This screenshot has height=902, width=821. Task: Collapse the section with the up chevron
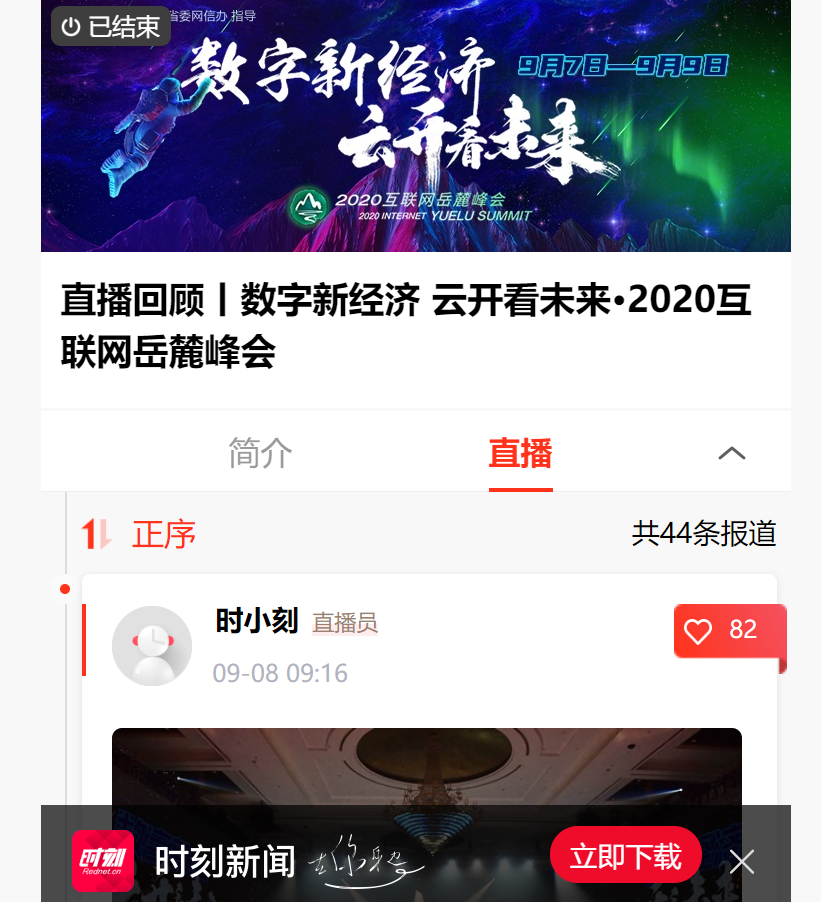point(732,453)
